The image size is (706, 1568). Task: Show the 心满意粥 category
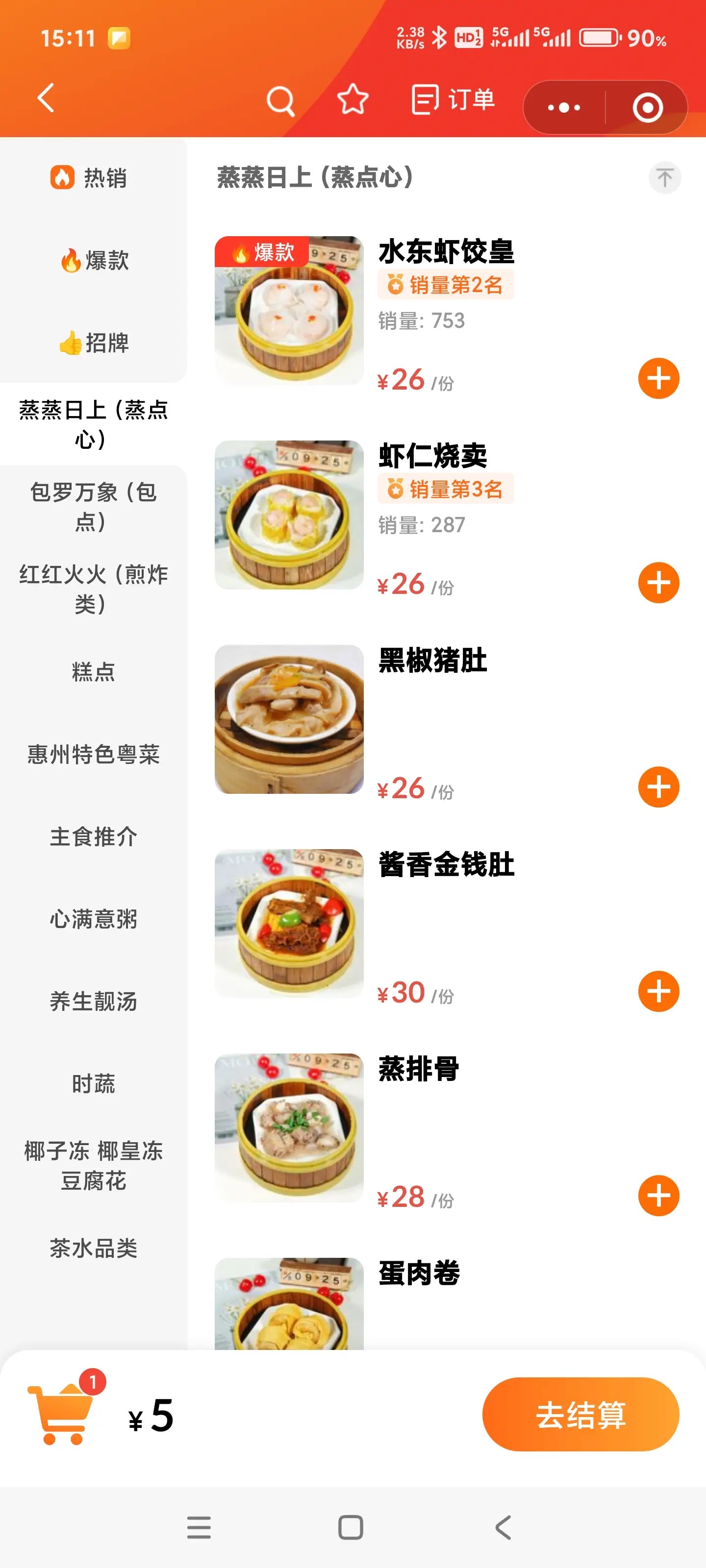tap(93, 919)
